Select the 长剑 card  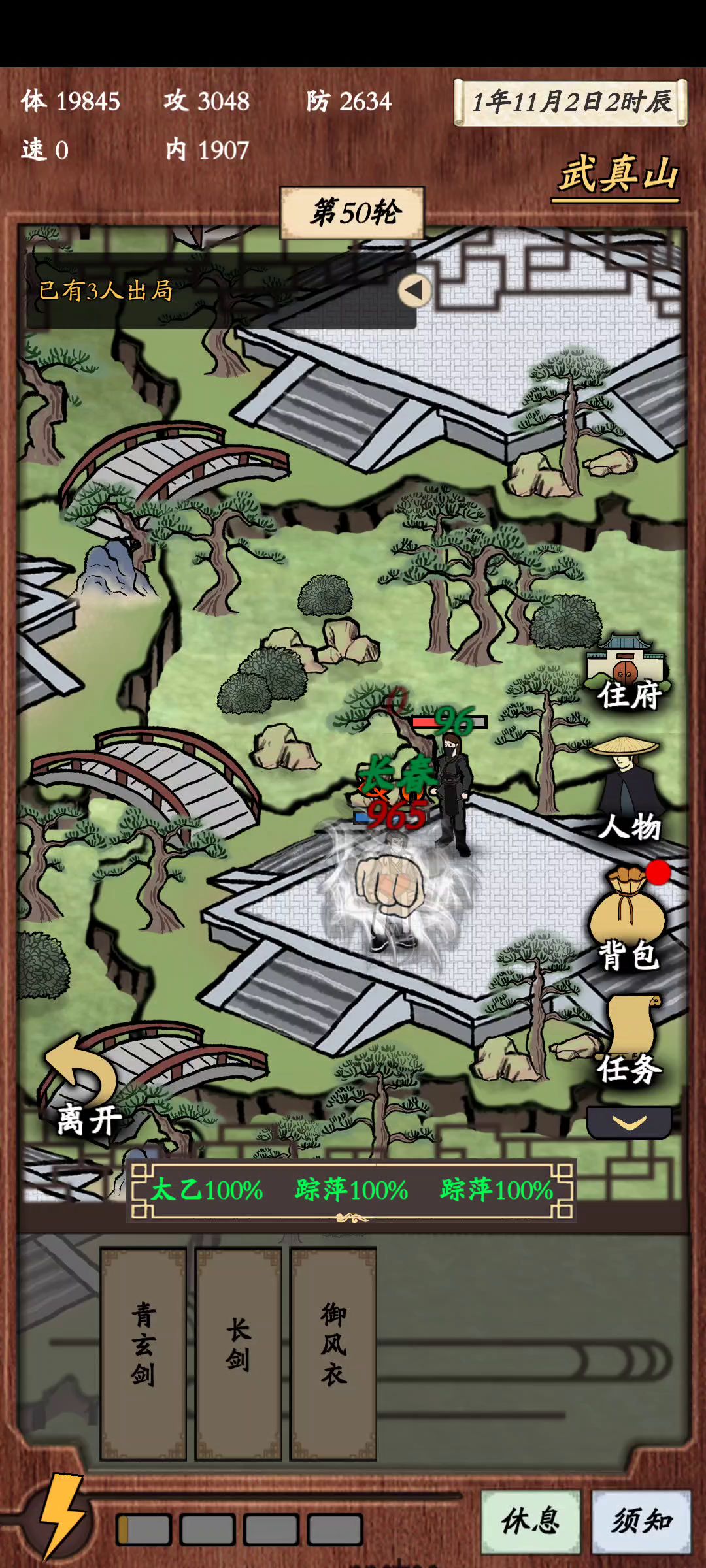[x=238, y=1352]
